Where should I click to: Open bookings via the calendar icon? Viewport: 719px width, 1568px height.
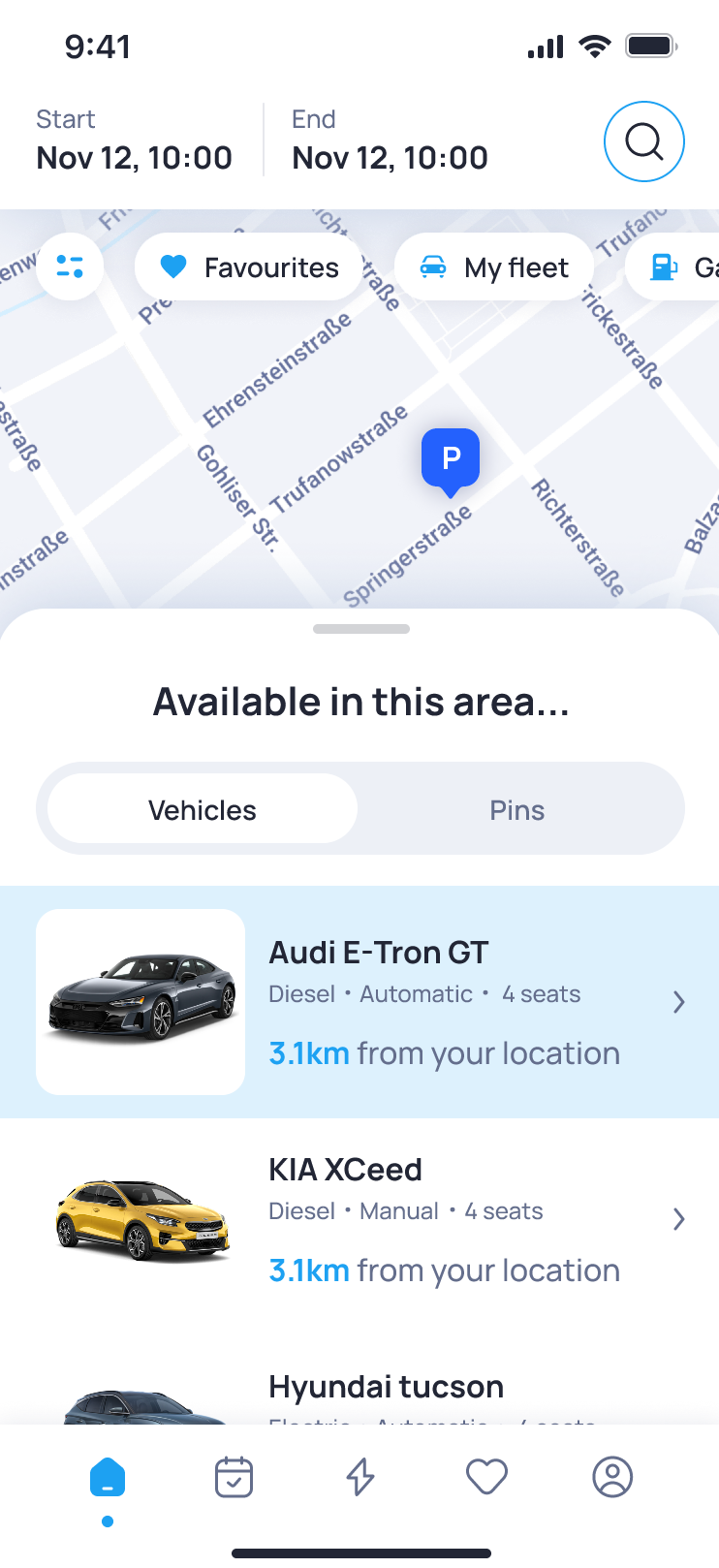point(234,1476)
